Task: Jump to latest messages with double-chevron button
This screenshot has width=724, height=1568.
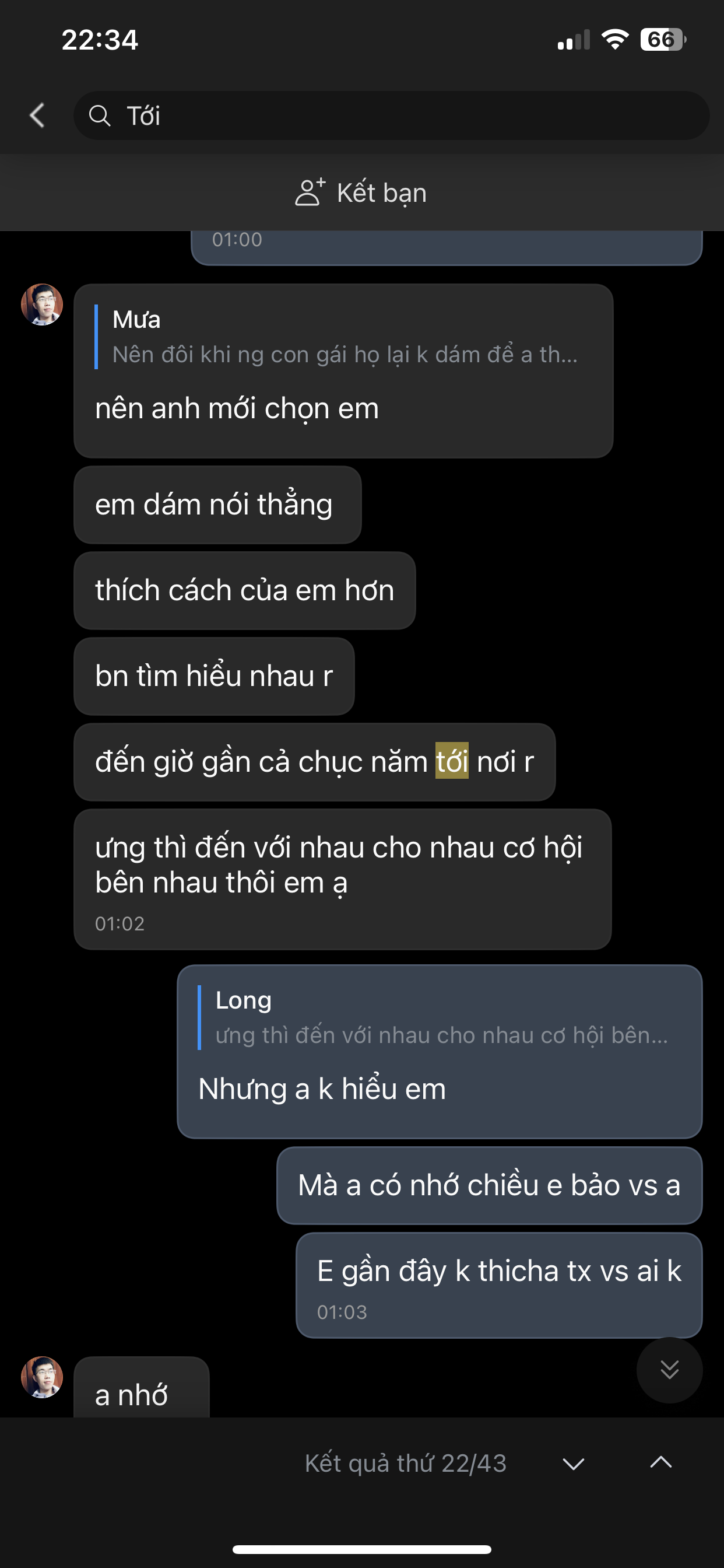Action: coord(669,1370)
